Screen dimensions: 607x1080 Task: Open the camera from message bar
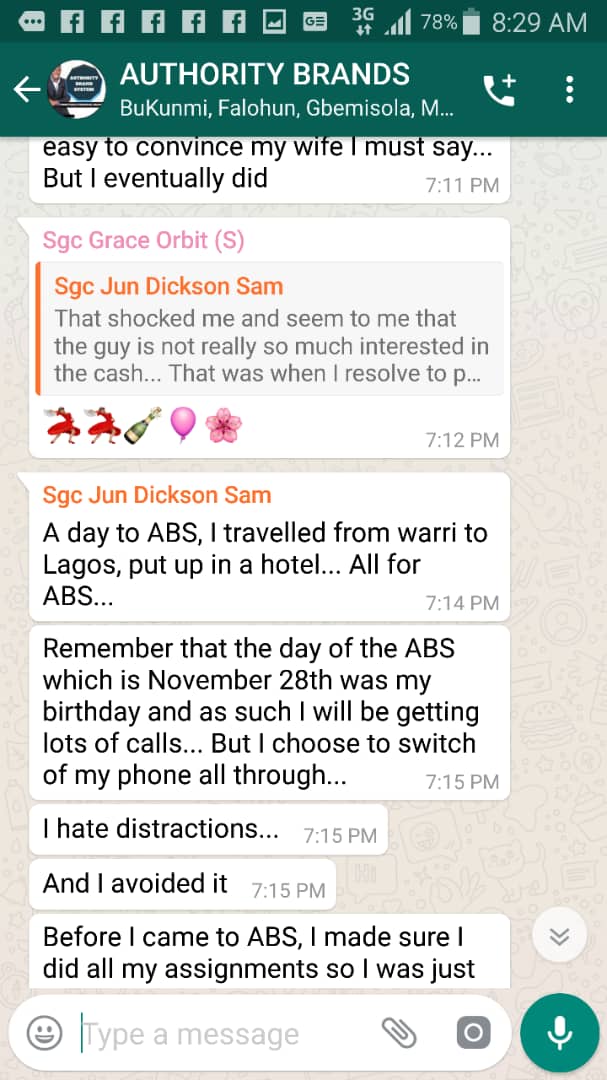click(473, 1033)
